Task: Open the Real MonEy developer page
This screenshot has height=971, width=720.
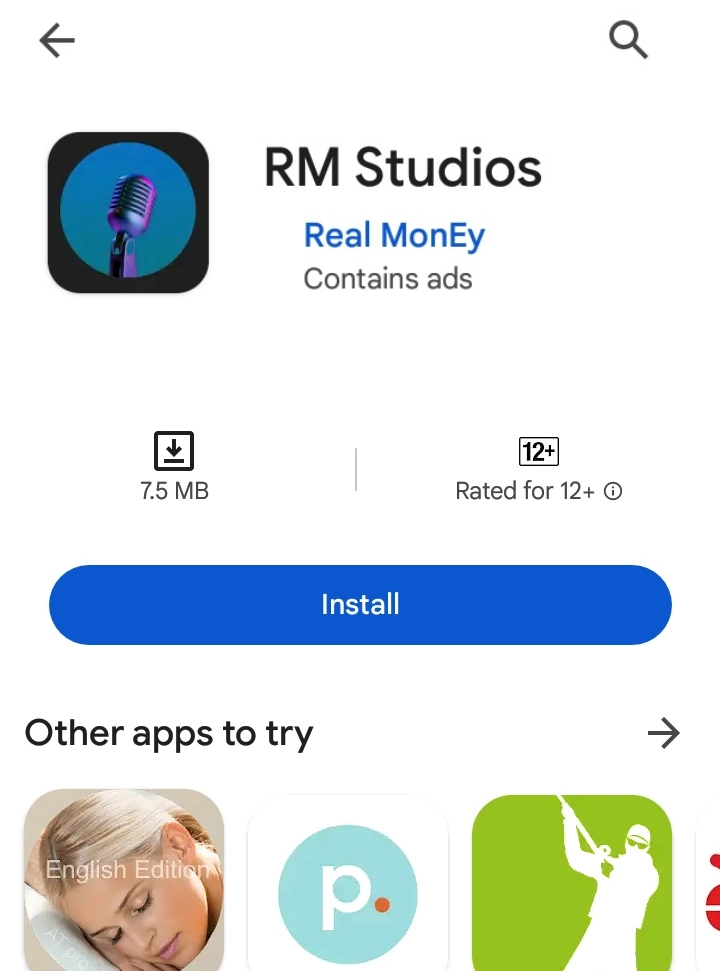Action: (394, 235)
